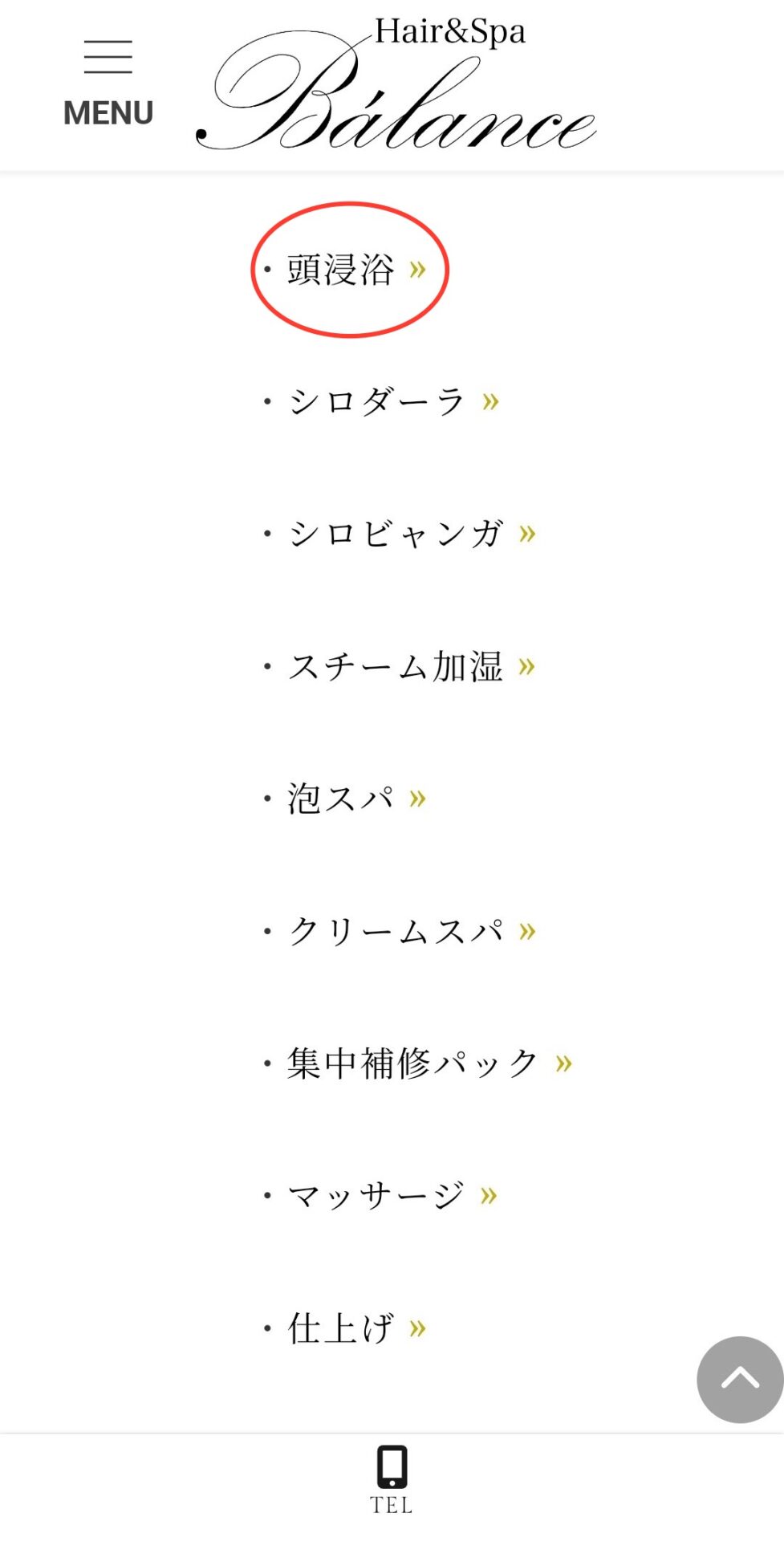Call the salon via TEL button
This screenshot has width=784, height=1541.
tap(392, 1479)
